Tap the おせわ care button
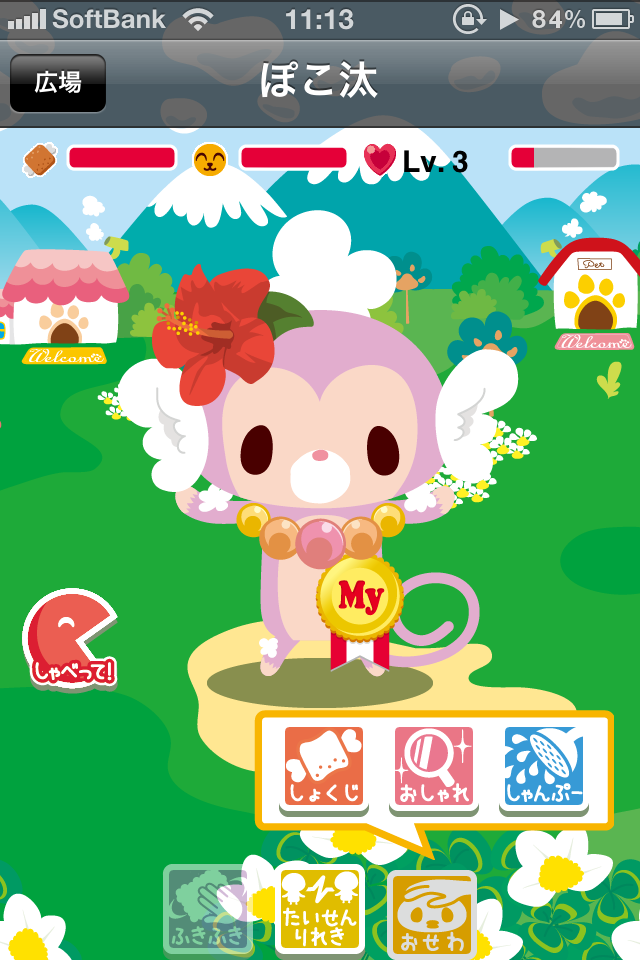This screenshot has height=960, width=640. [431, 912]
